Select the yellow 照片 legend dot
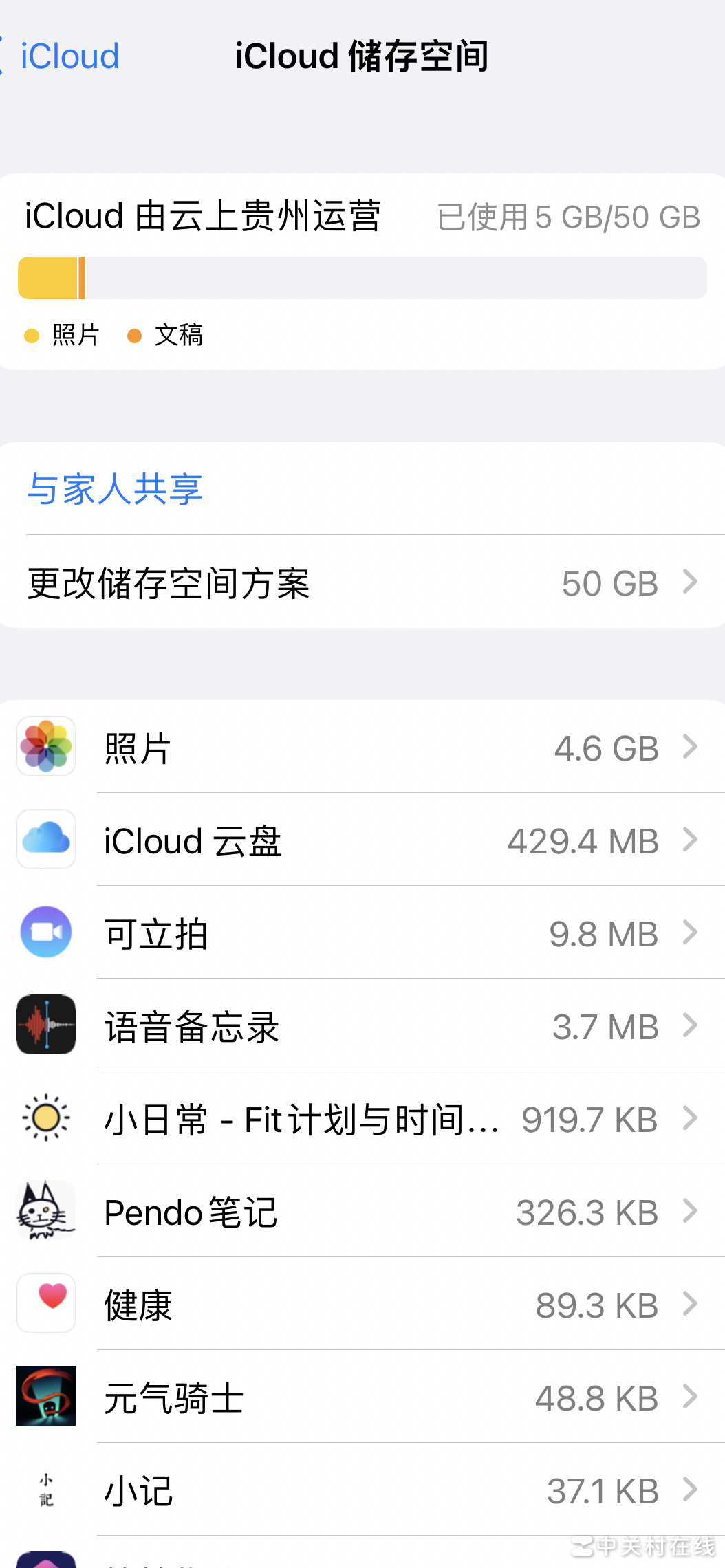This screenshot has height=1568, width=725. (x=30, y=335)
